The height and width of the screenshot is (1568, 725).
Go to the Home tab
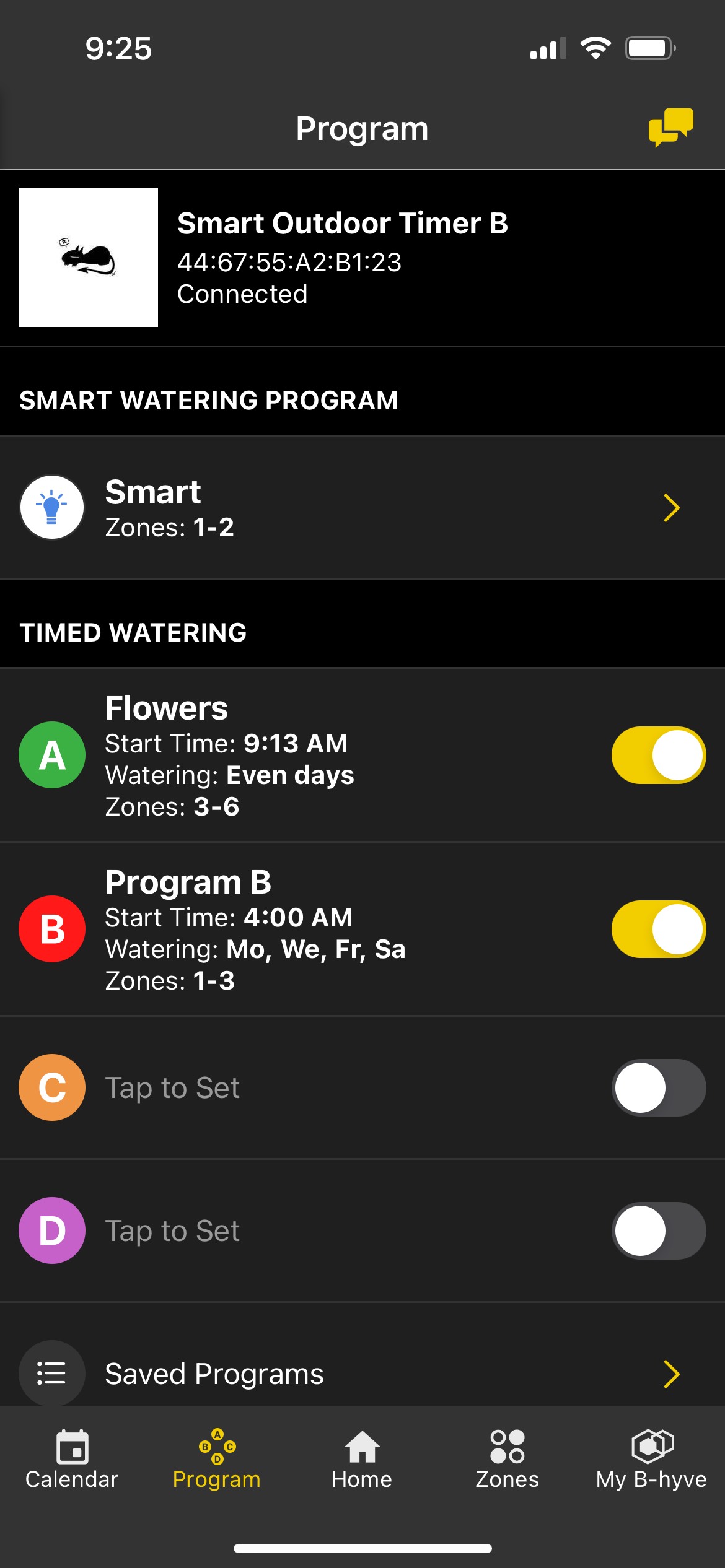362,1459
